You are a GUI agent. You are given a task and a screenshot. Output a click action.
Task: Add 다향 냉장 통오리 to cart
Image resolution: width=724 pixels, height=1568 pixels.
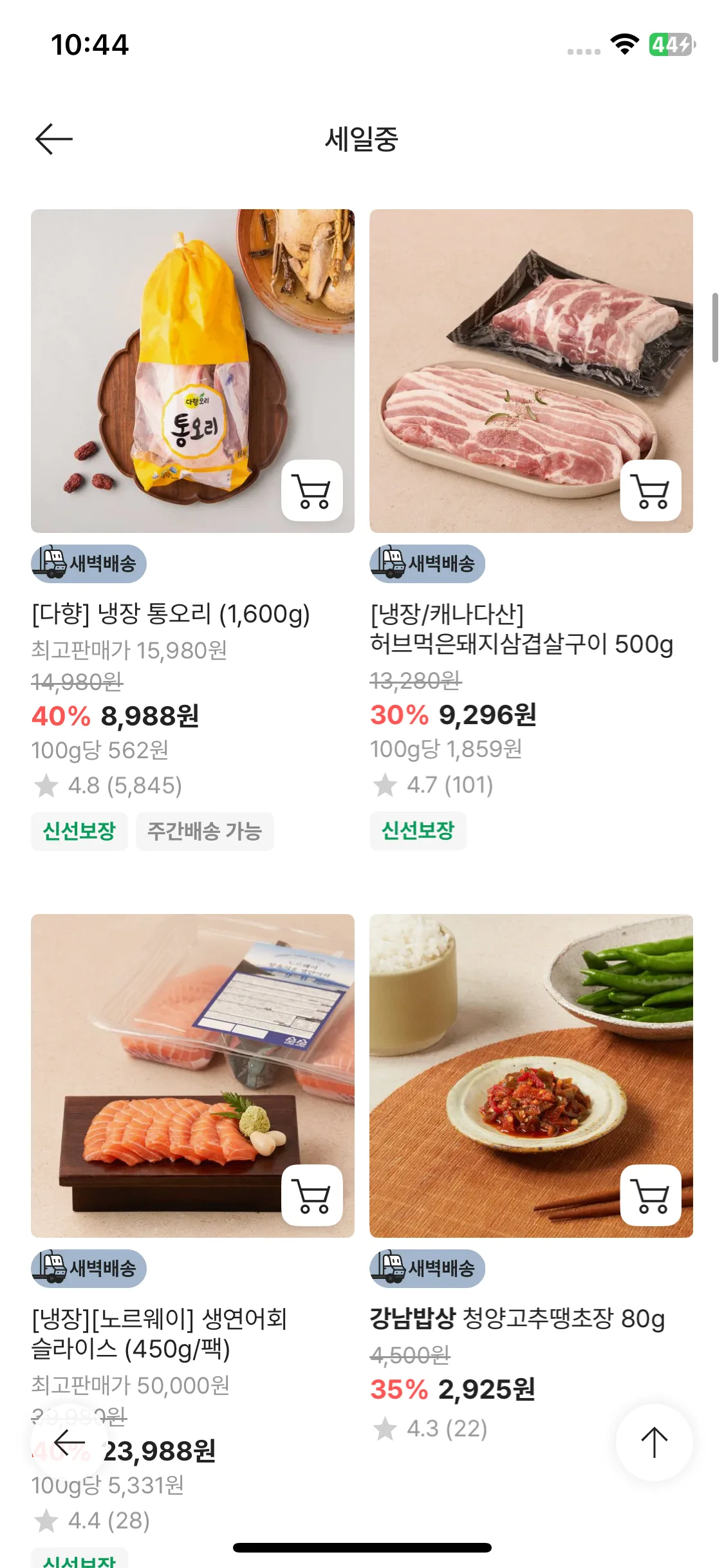312,491
